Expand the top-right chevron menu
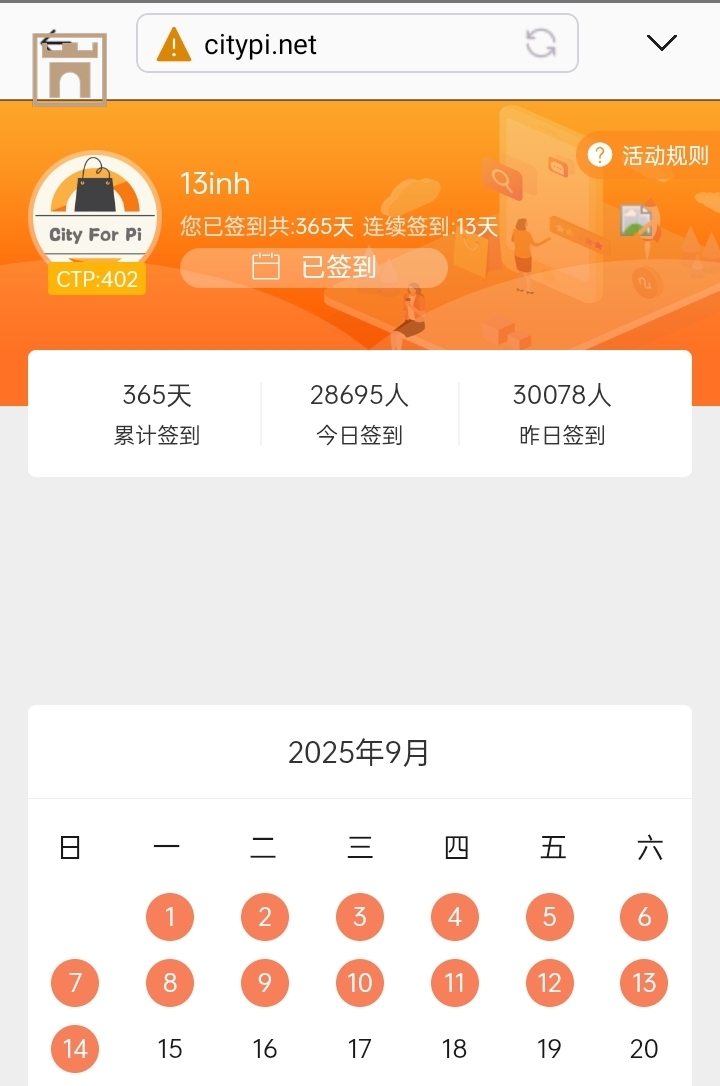The width and height of the screenshot is (720, 1086). [662, 43]
